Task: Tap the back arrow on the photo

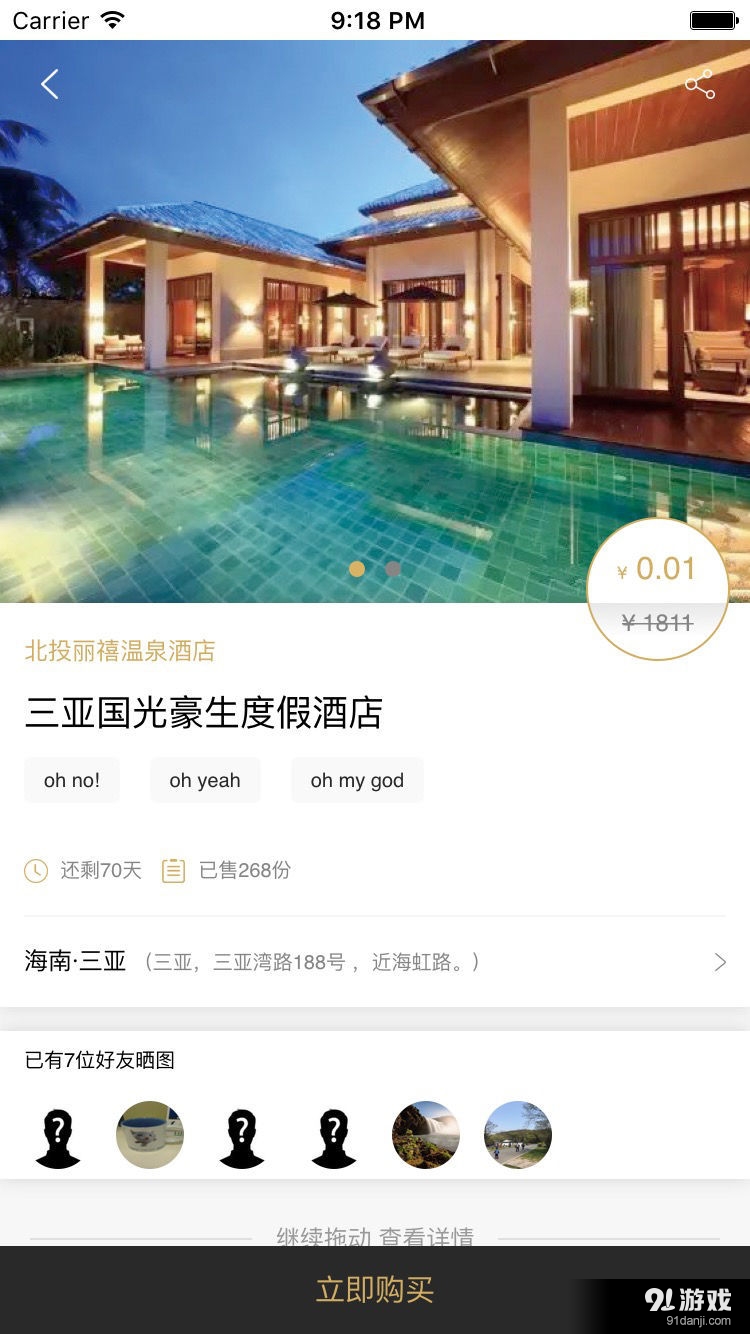Action: (x=50, y=84)
